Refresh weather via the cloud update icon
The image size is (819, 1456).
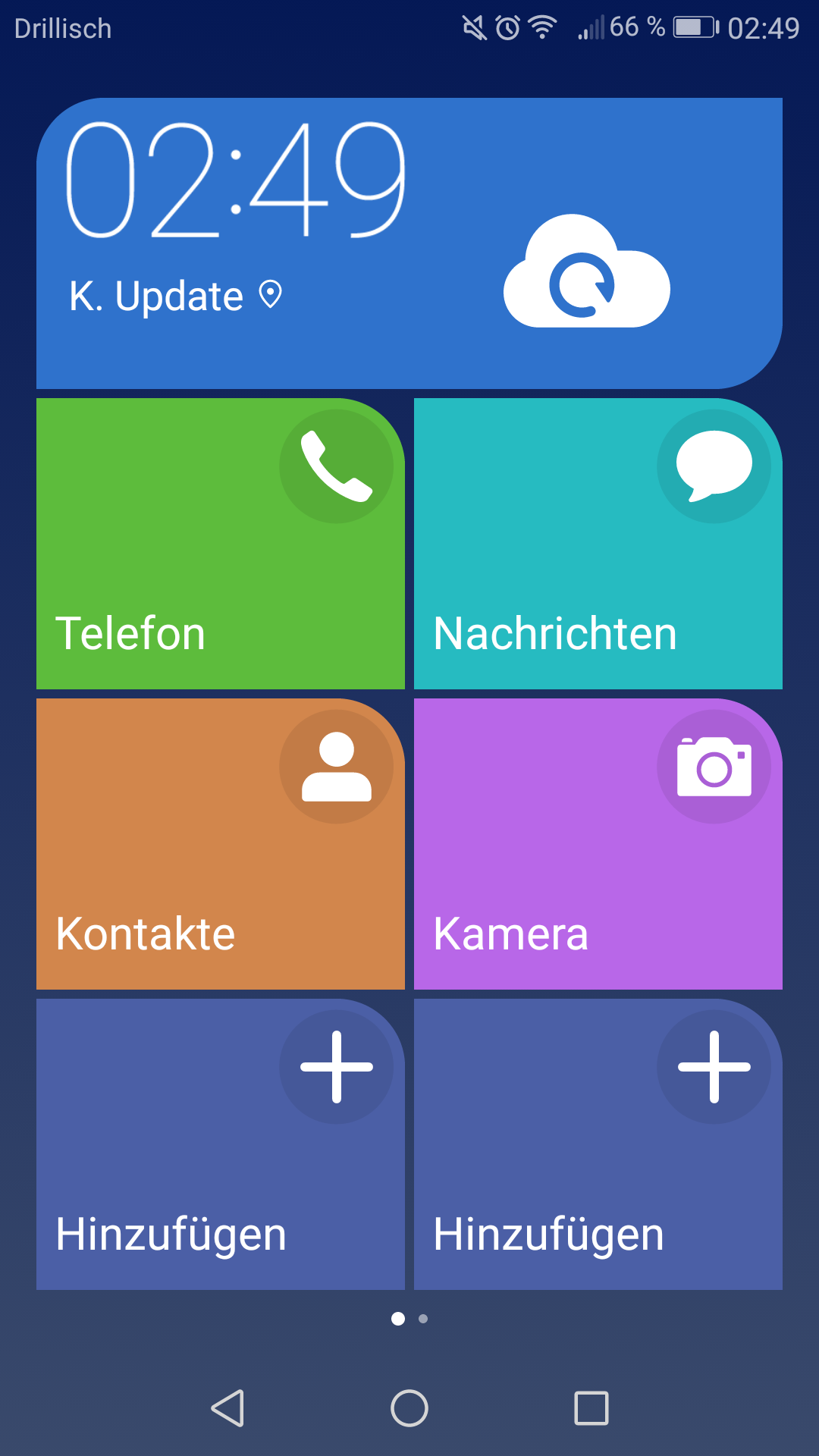click(586, 273)
